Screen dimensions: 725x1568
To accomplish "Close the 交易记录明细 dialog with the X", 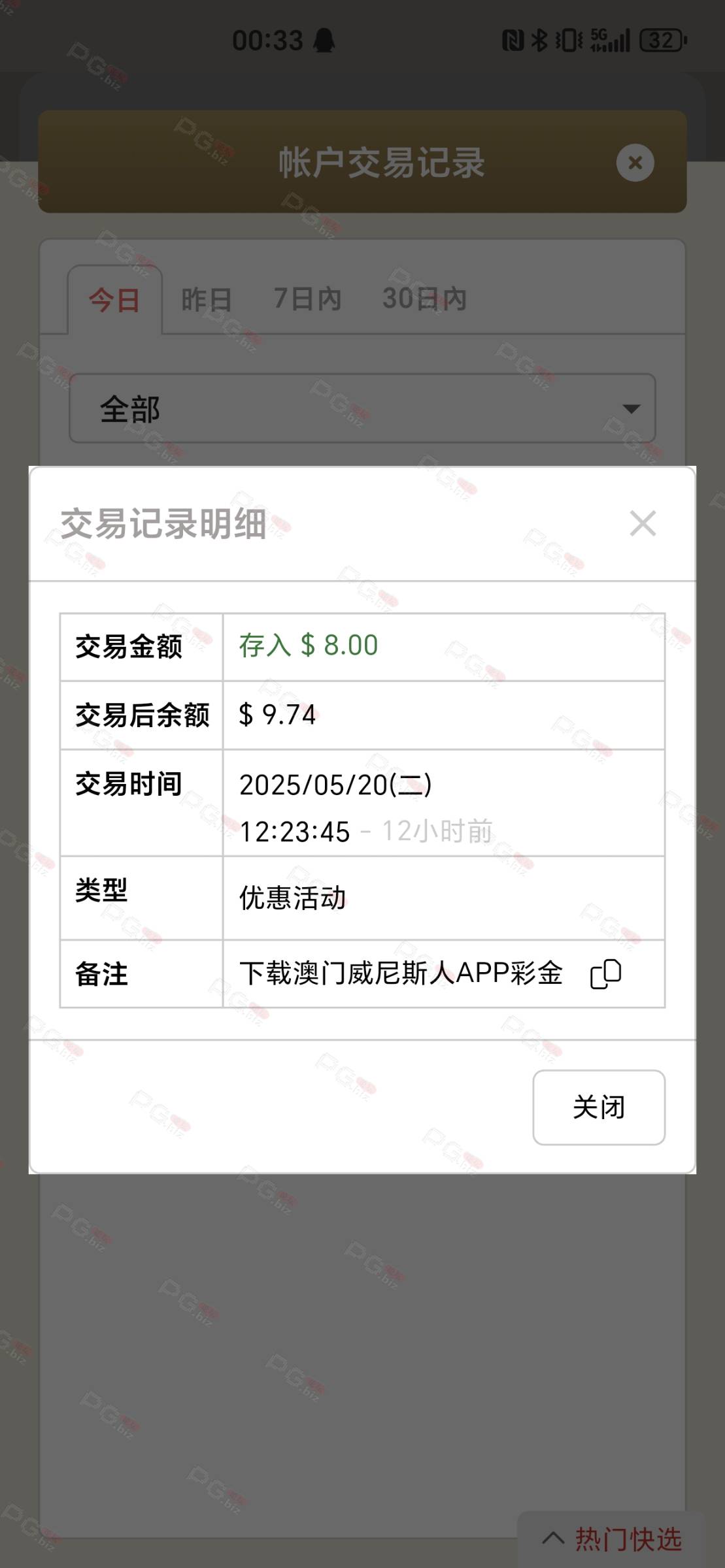I will (643, 523).
